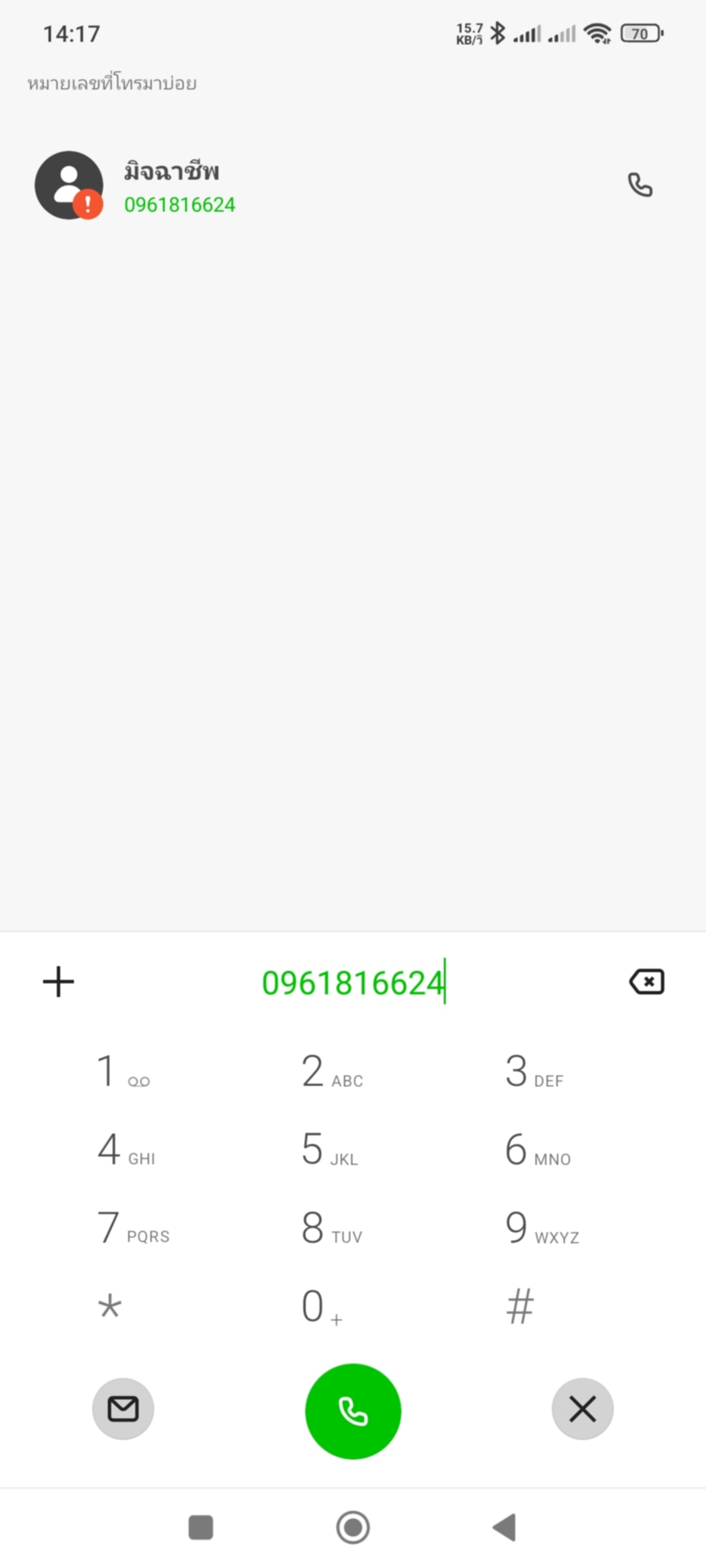Call the มิจฉาชีพ contact via its phone icon

[x=640, y=185]
